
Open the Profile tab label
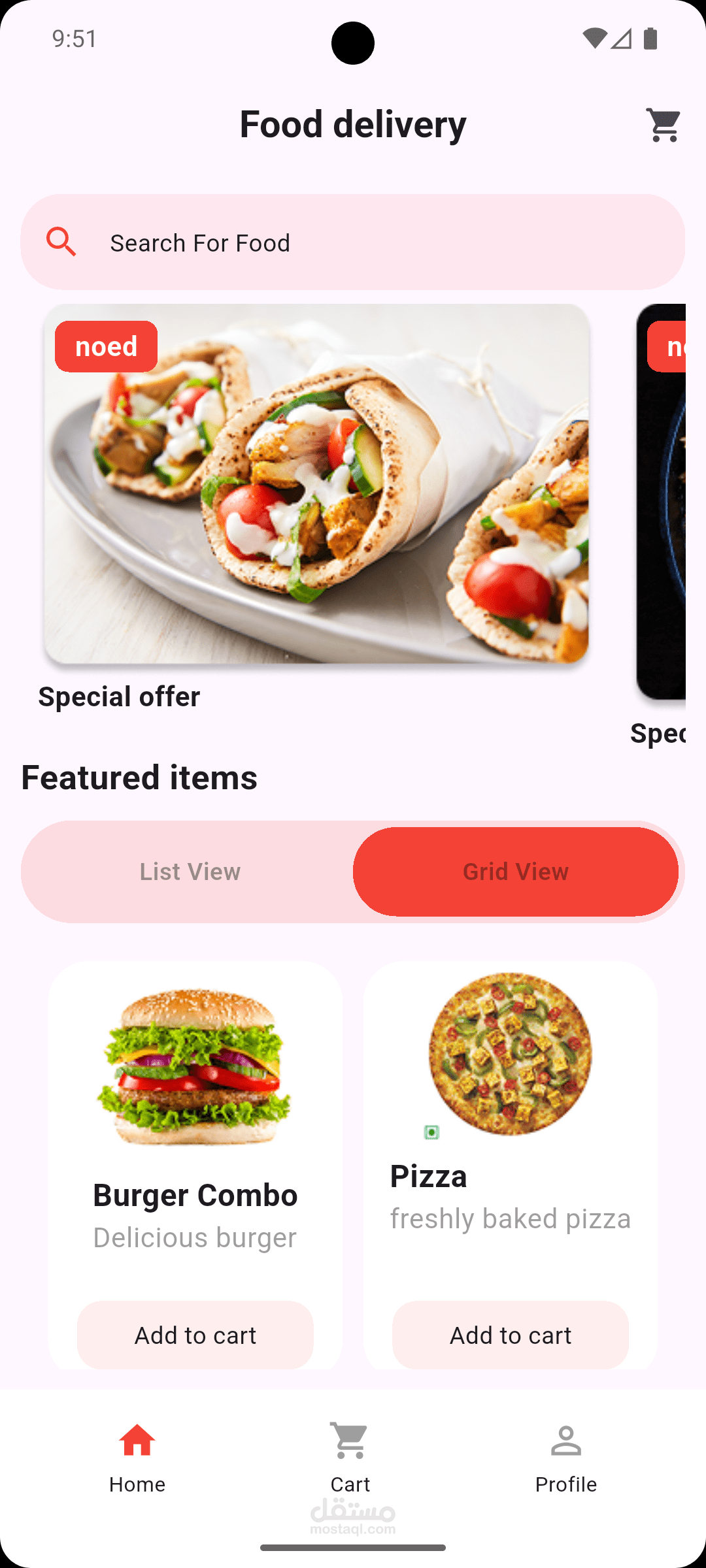click(x=566, y=1484)
